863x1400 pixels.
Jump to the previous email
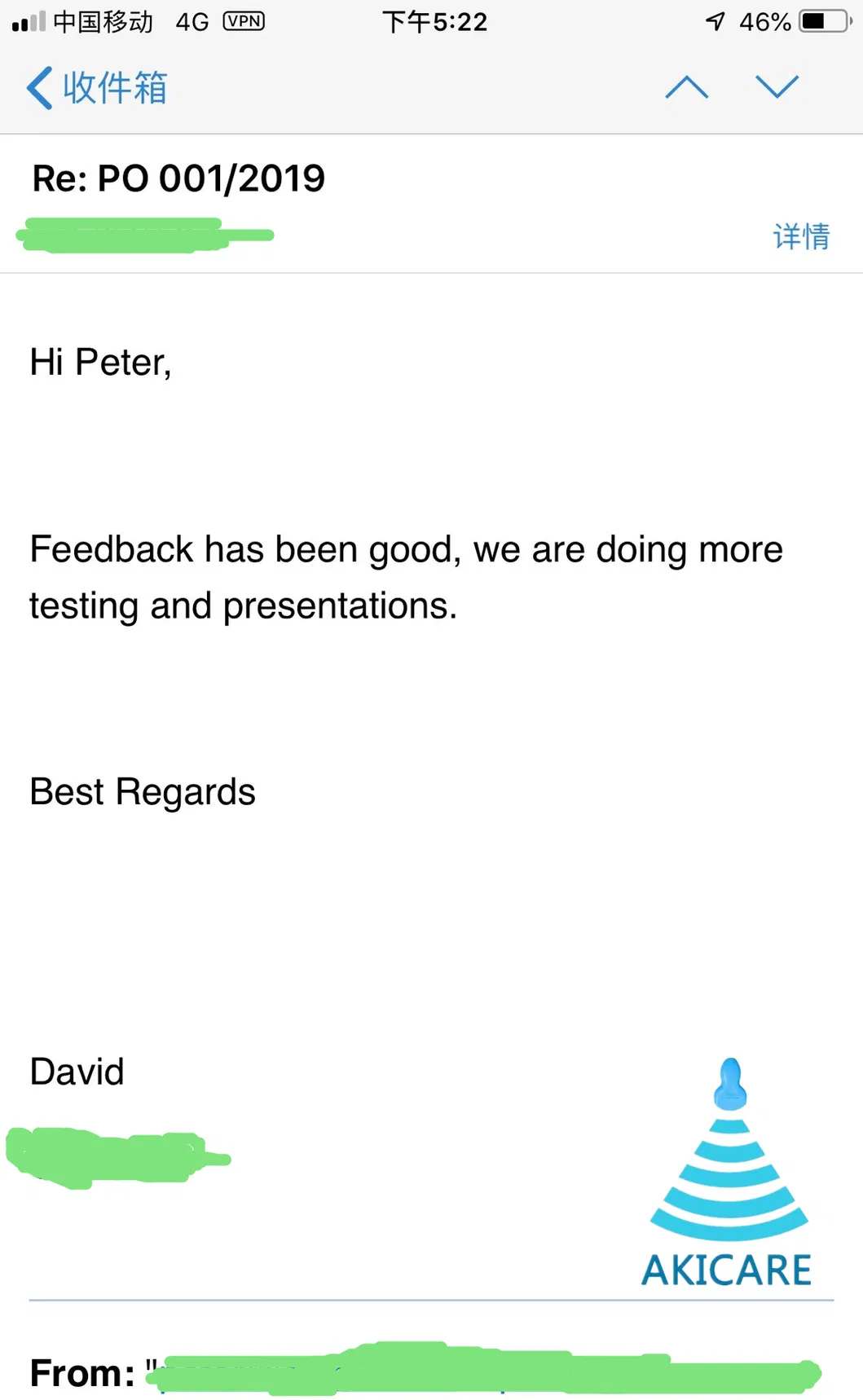[x=686, y=87]
